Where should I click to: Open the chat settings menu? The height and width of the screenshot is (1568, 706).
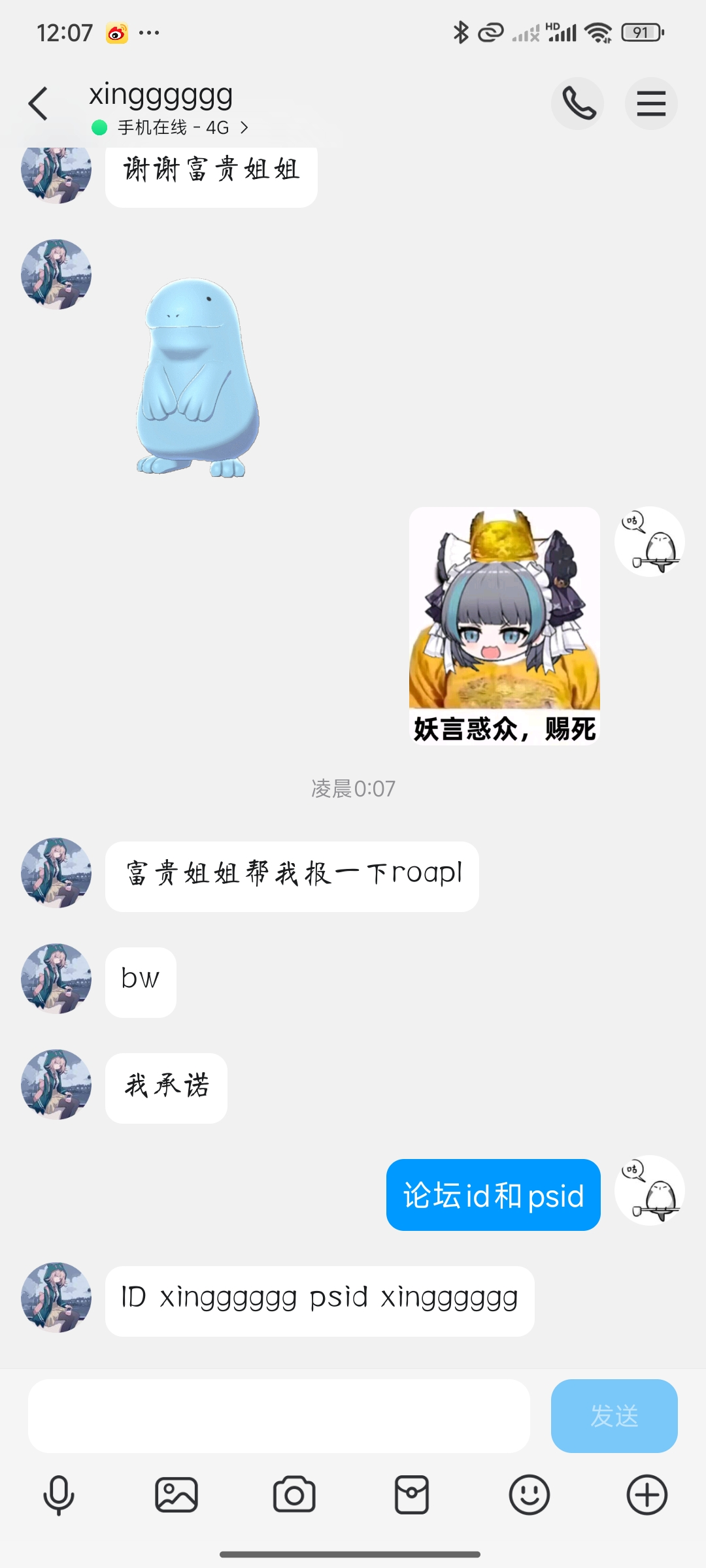pos(651,103)
